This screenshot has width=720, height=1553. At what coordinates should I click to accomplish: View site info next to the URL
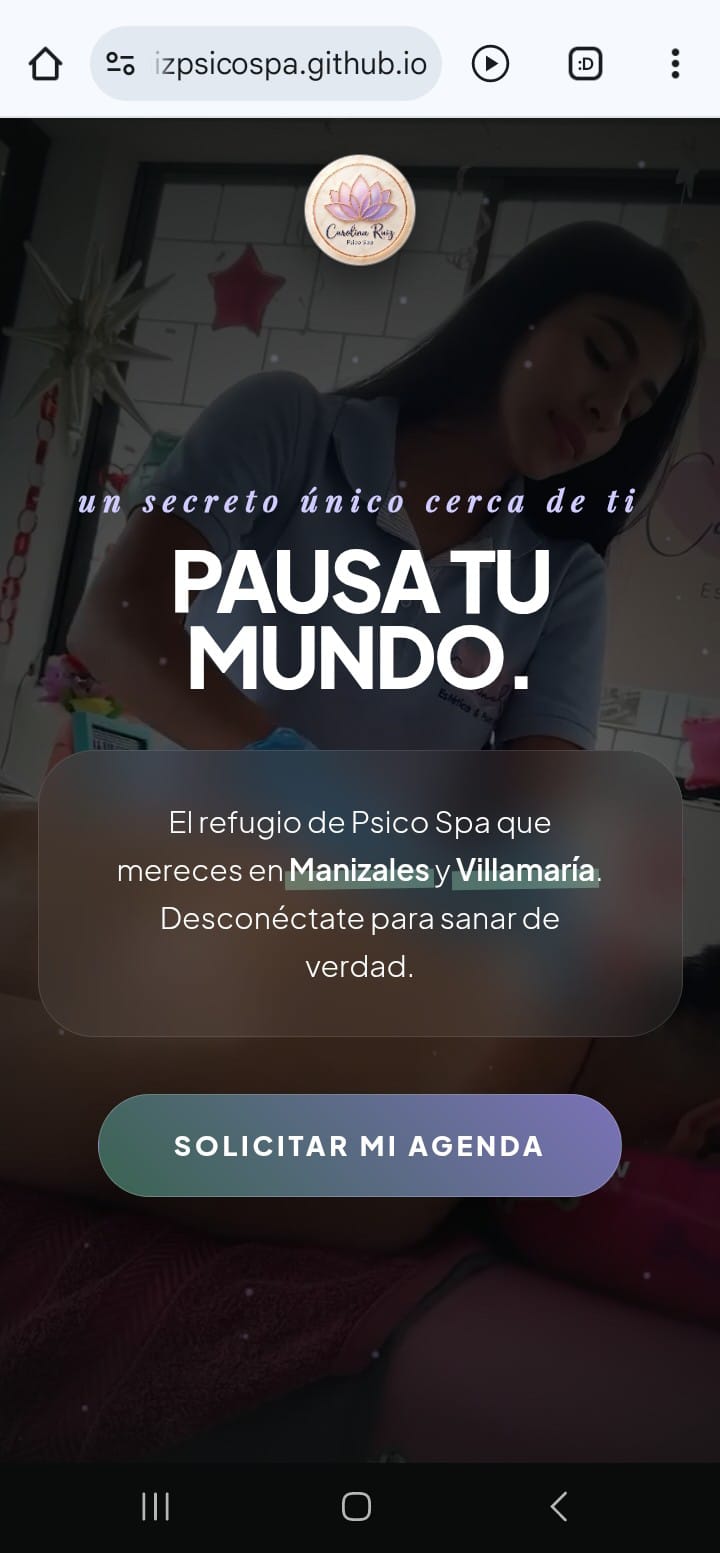tap(120, 64)
